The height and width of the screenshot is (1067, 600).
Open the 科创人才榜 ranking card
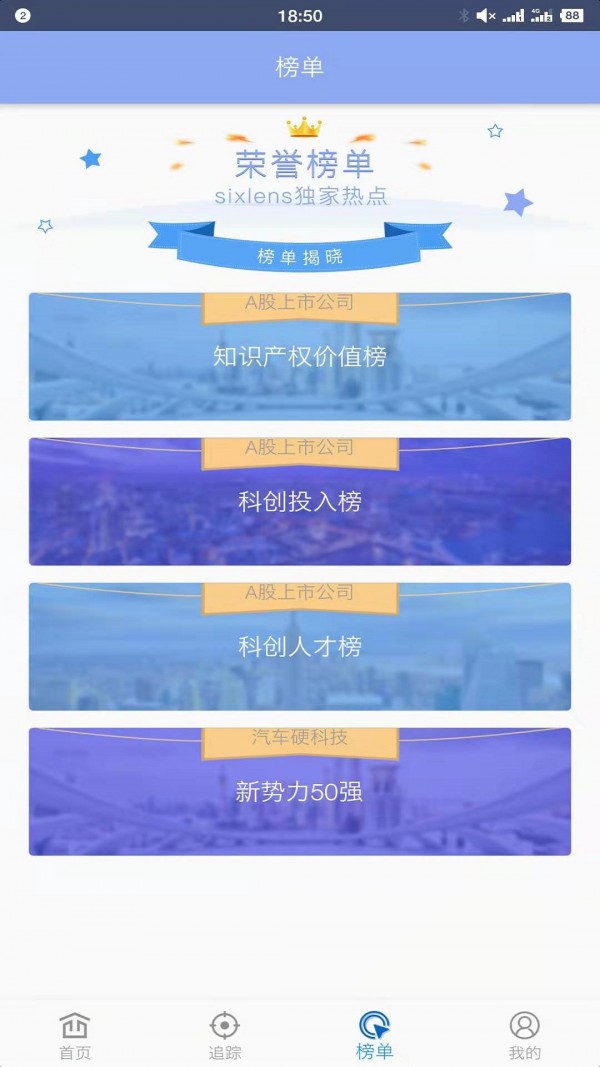(x=300, y=647)
